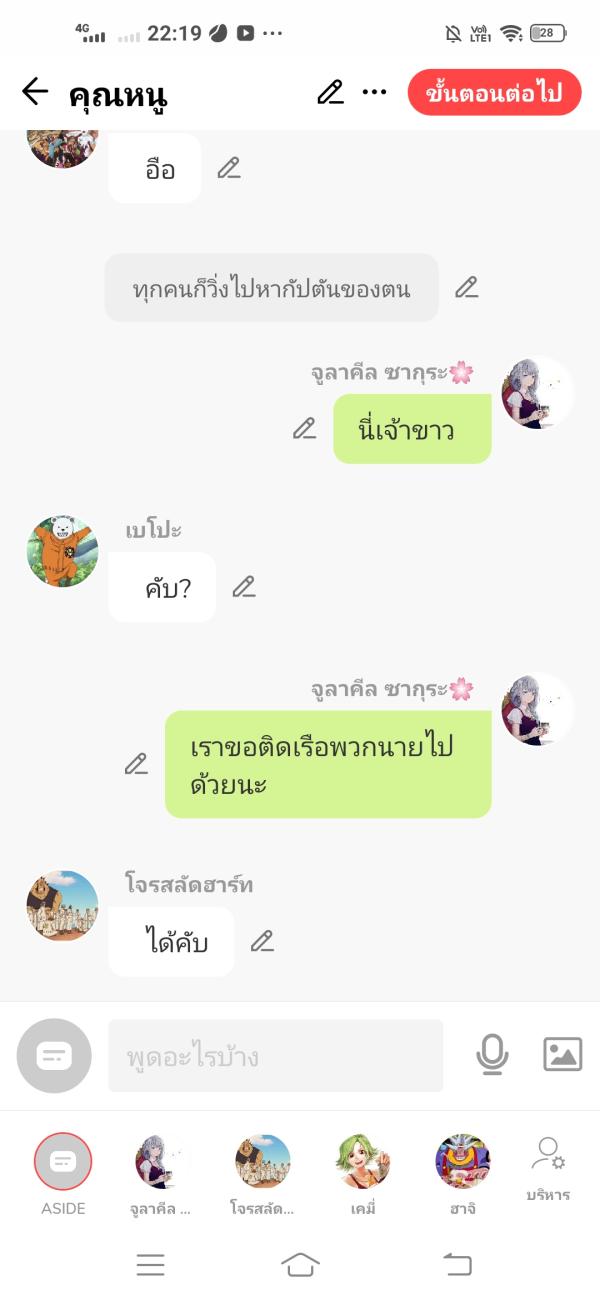Viewport: 600px width, 1300px height.
Task: Attach a picture to the chat
Action: coord(562,1055)
